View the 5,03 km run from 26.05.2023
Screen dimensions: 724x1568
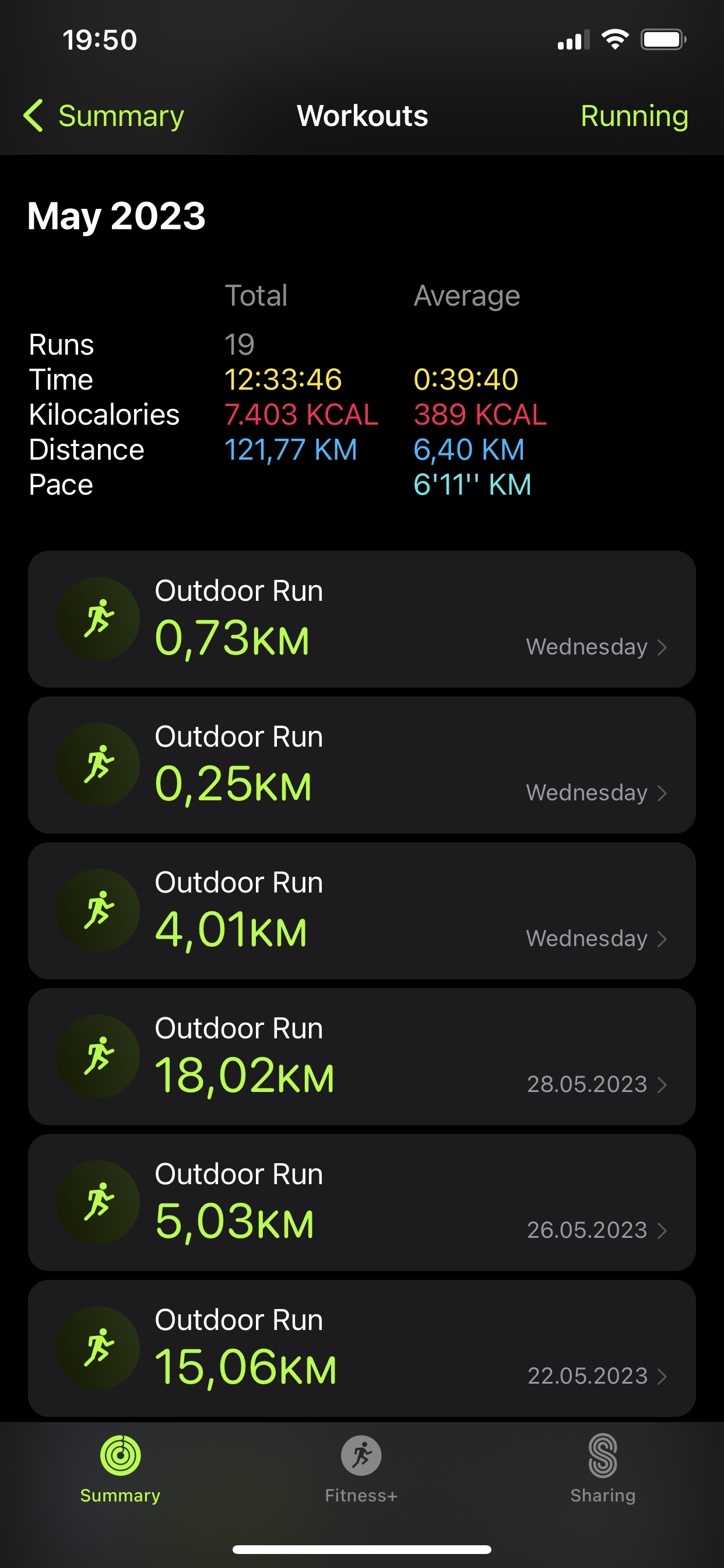361,1202
